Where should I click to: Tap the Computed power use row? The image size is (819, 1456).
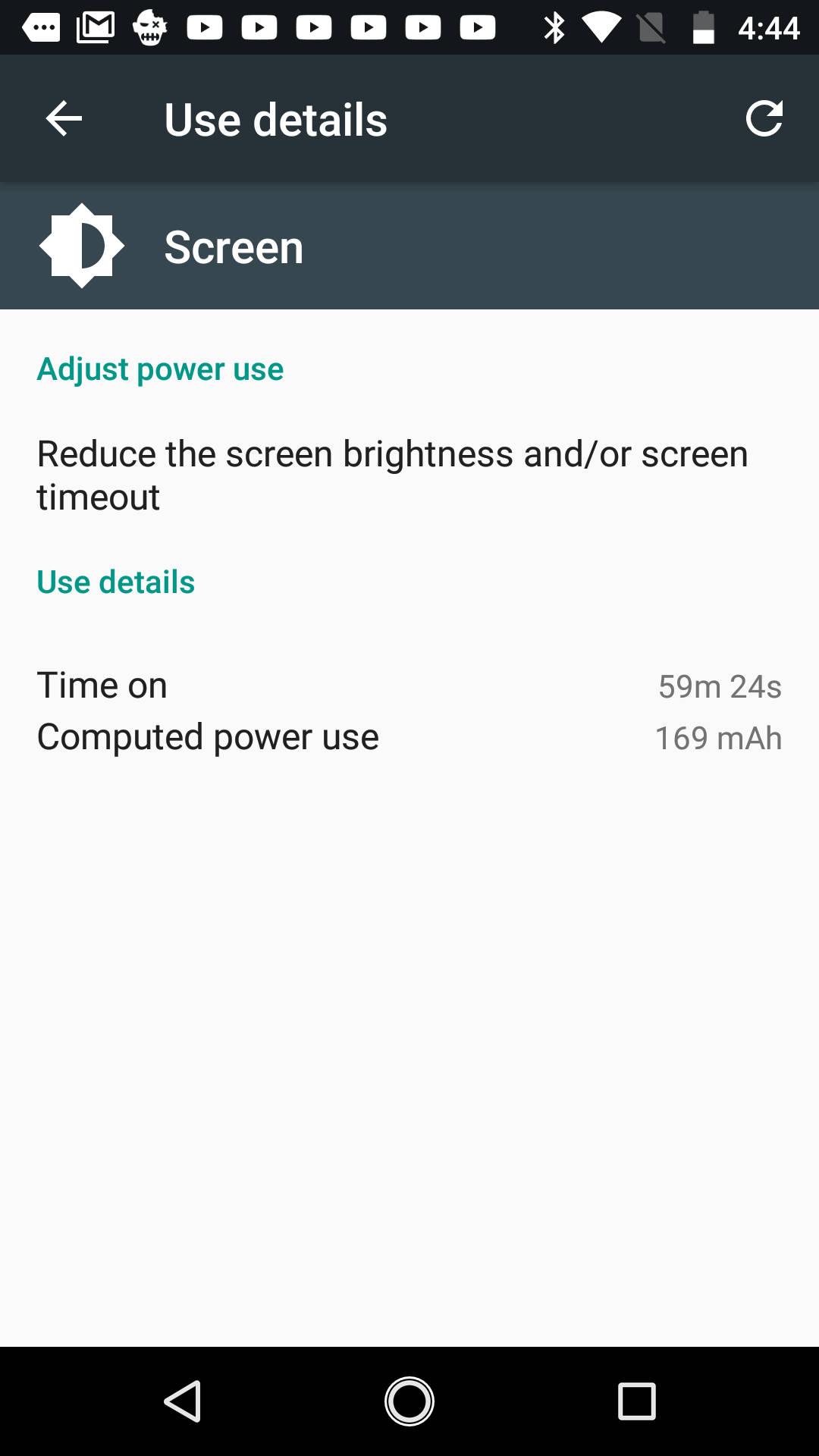209,736
